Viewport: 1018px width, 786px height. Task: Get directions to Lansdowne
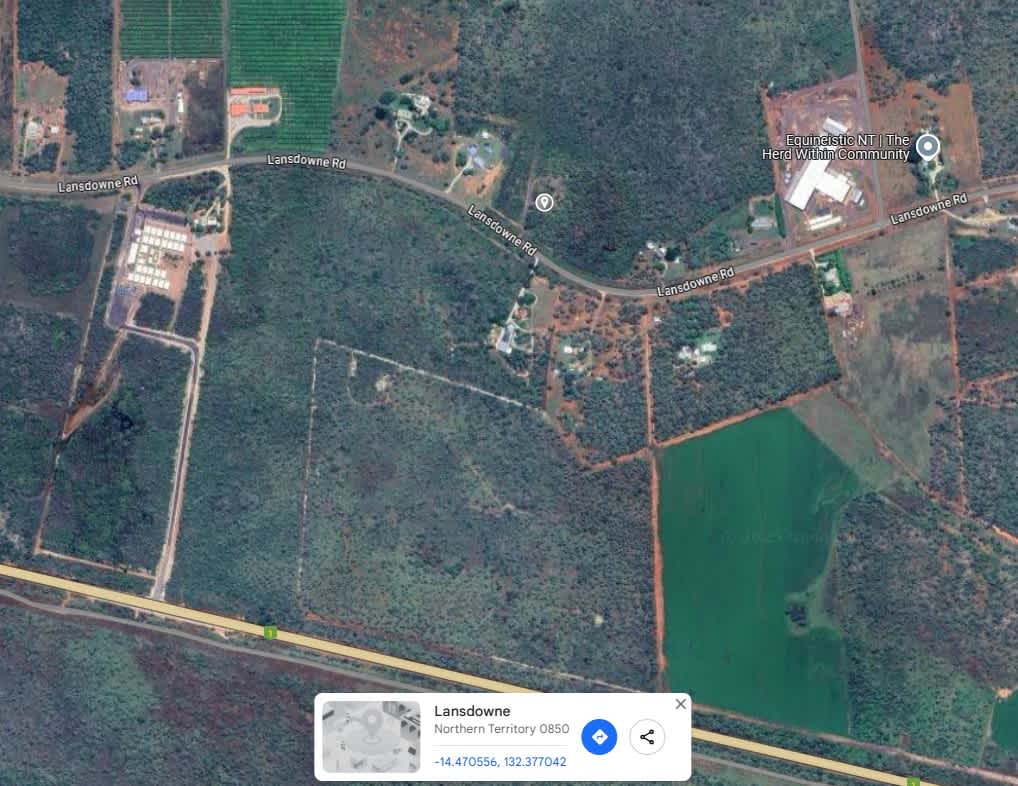599,737
